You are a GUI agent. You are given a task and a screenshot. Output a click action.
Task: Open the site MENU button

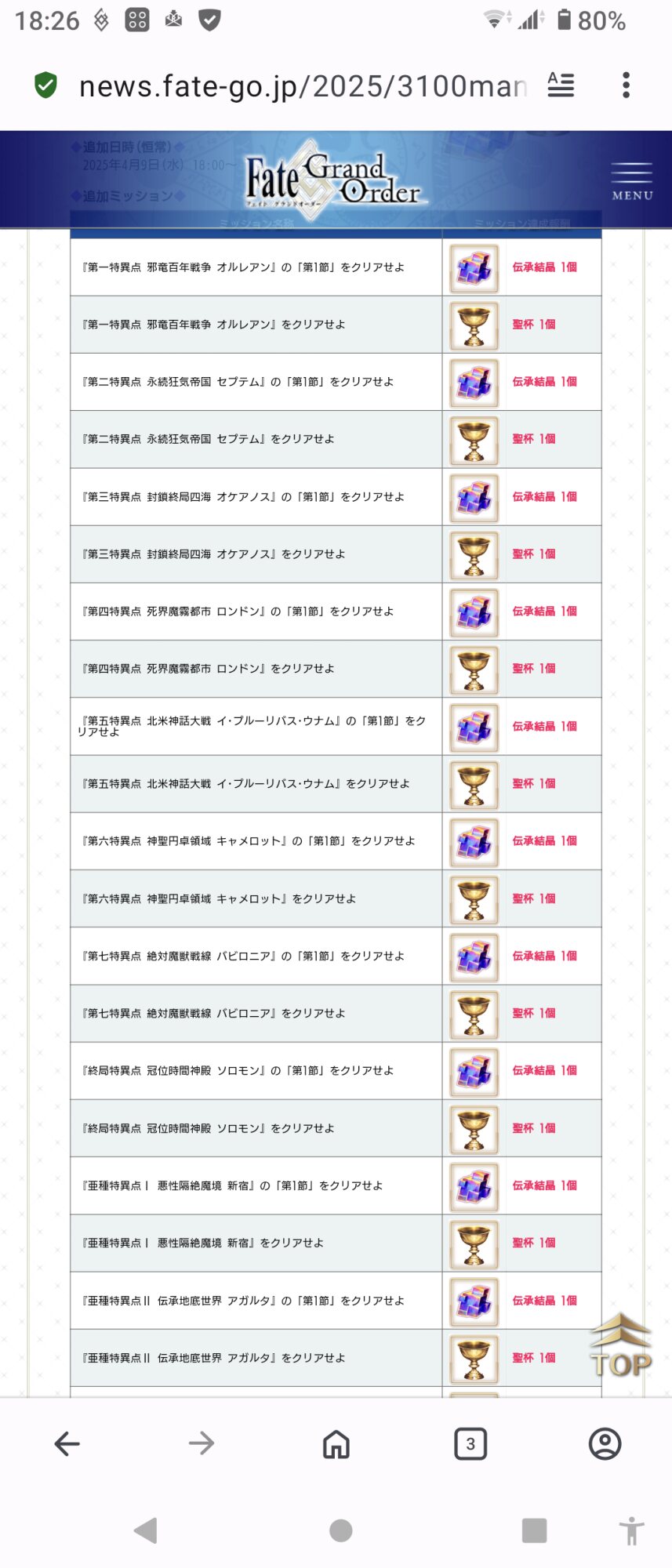click(x=631, y=181)
